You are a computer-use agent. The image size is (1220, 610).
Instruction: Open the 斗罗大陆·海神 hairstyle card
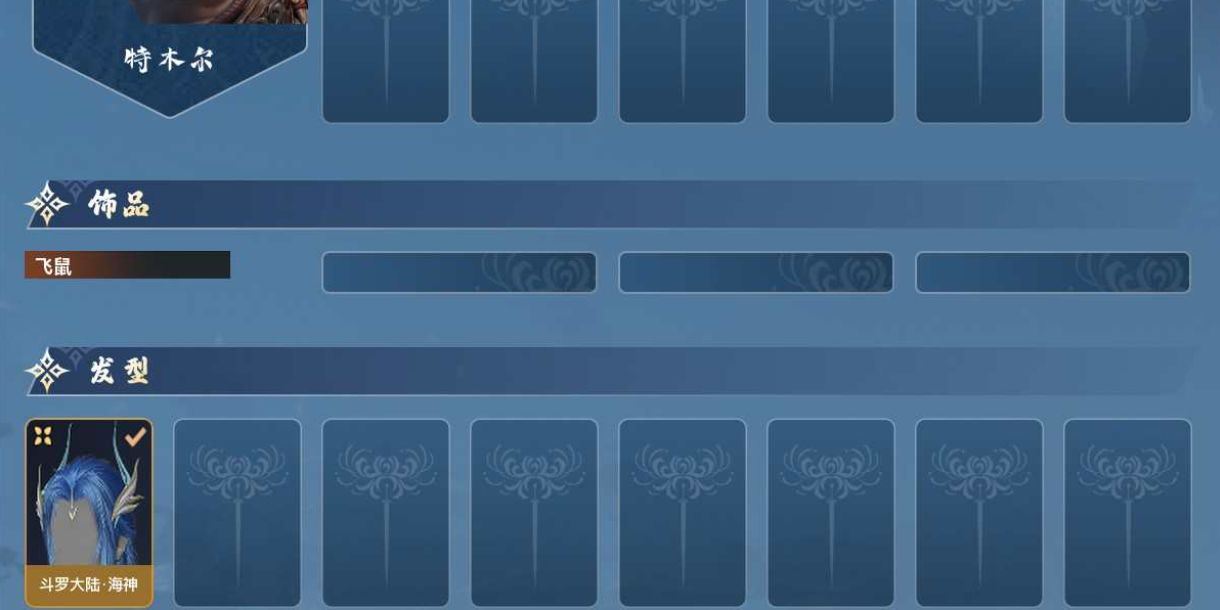click(x=89, y=512)
